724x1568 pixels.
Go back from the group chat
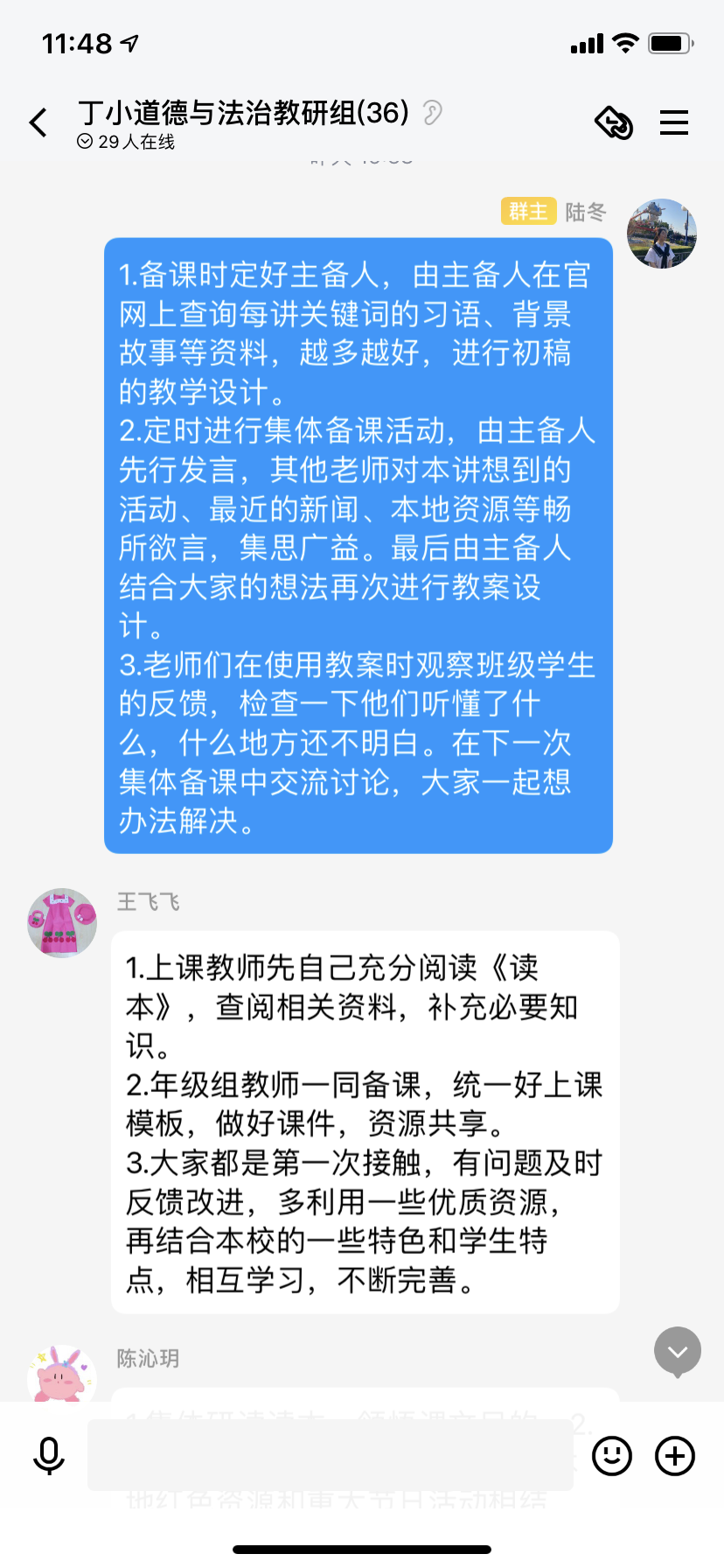coord(38,122)
